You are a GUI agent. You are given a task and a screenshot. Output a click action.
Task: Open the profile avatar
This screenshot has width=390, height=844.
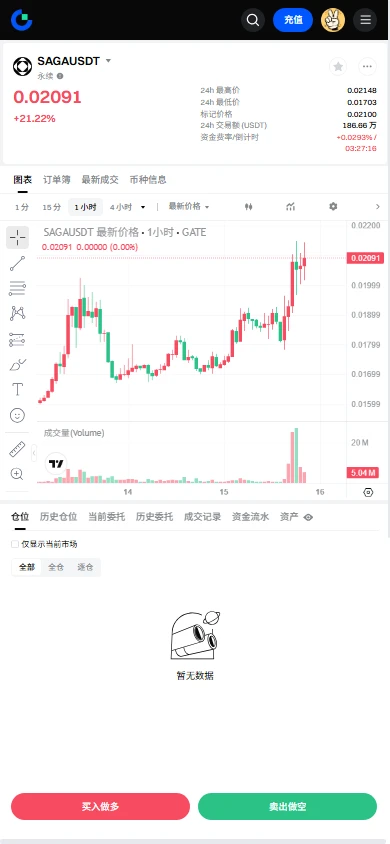[x=333, y=20]
